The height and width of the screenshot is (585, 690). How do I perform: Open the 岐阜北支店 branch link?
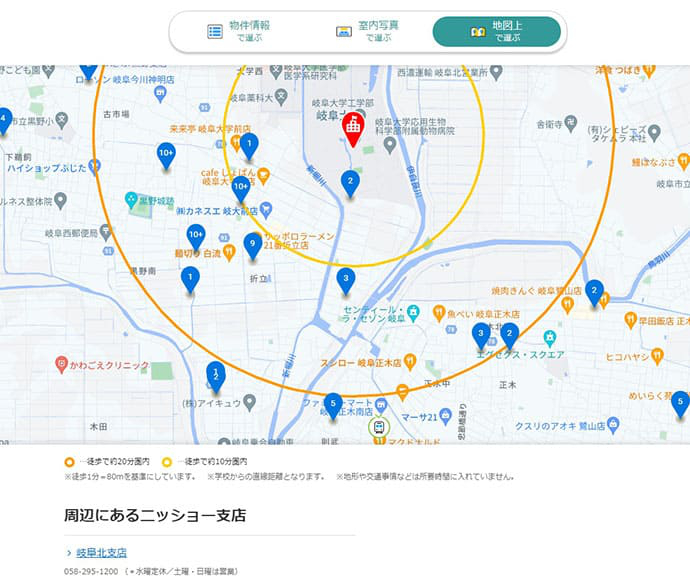point(101,552)
